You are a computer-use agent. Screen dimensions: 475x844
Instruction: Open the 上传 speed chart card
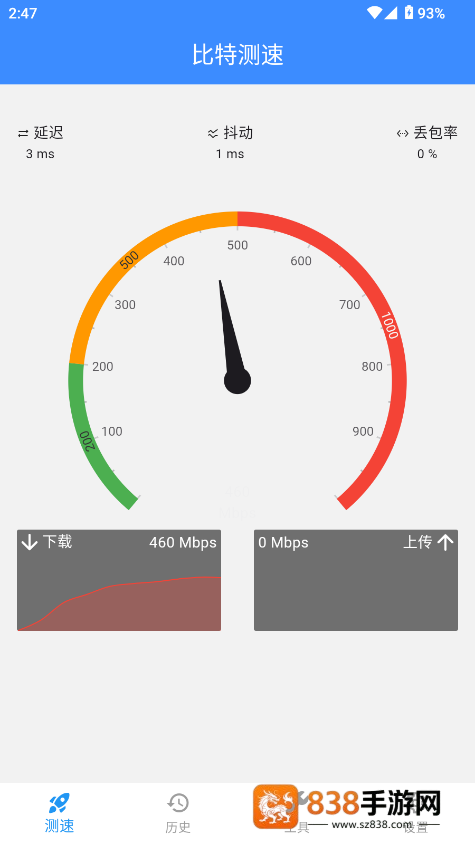pyautogui.click(x=356, y=580)
